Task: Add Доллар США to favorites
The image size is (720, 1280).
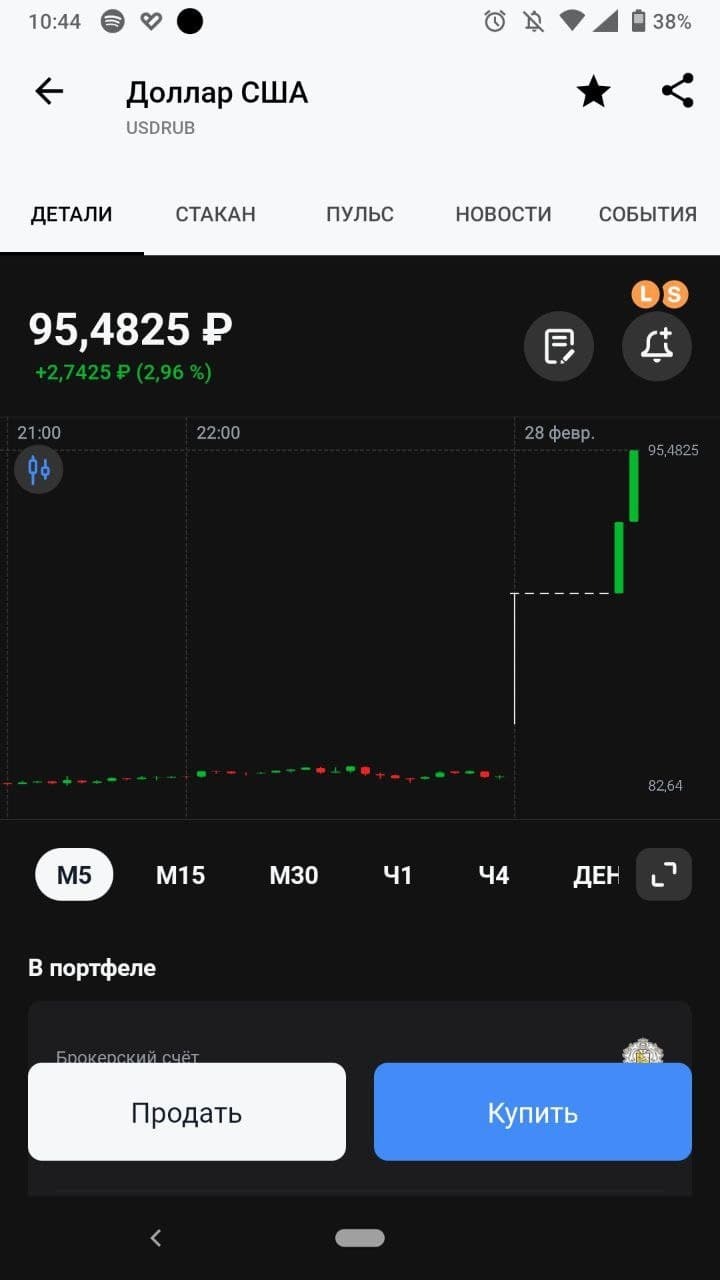Action: 593,92
